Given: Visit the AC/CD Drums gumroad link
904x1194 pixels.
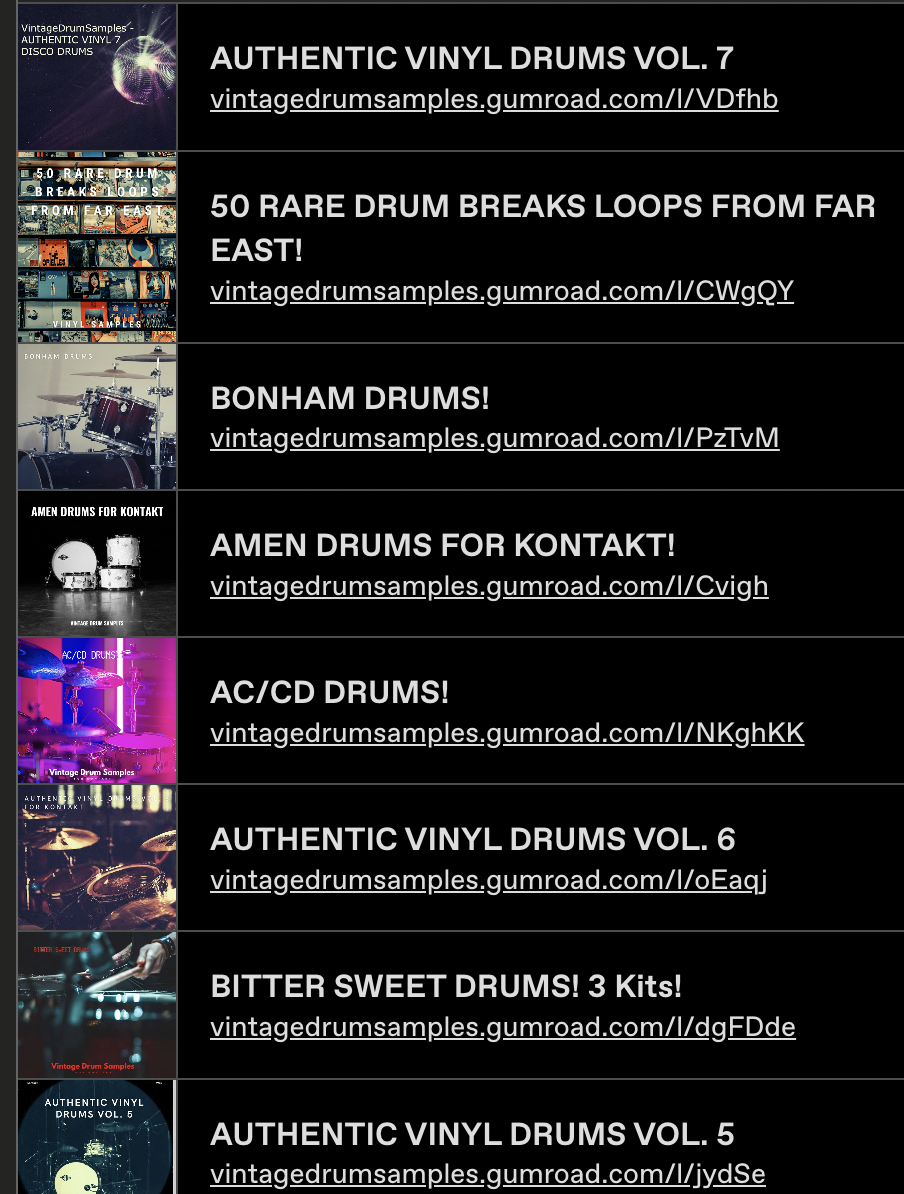Looking at the screenshot, I should [507, 733].
